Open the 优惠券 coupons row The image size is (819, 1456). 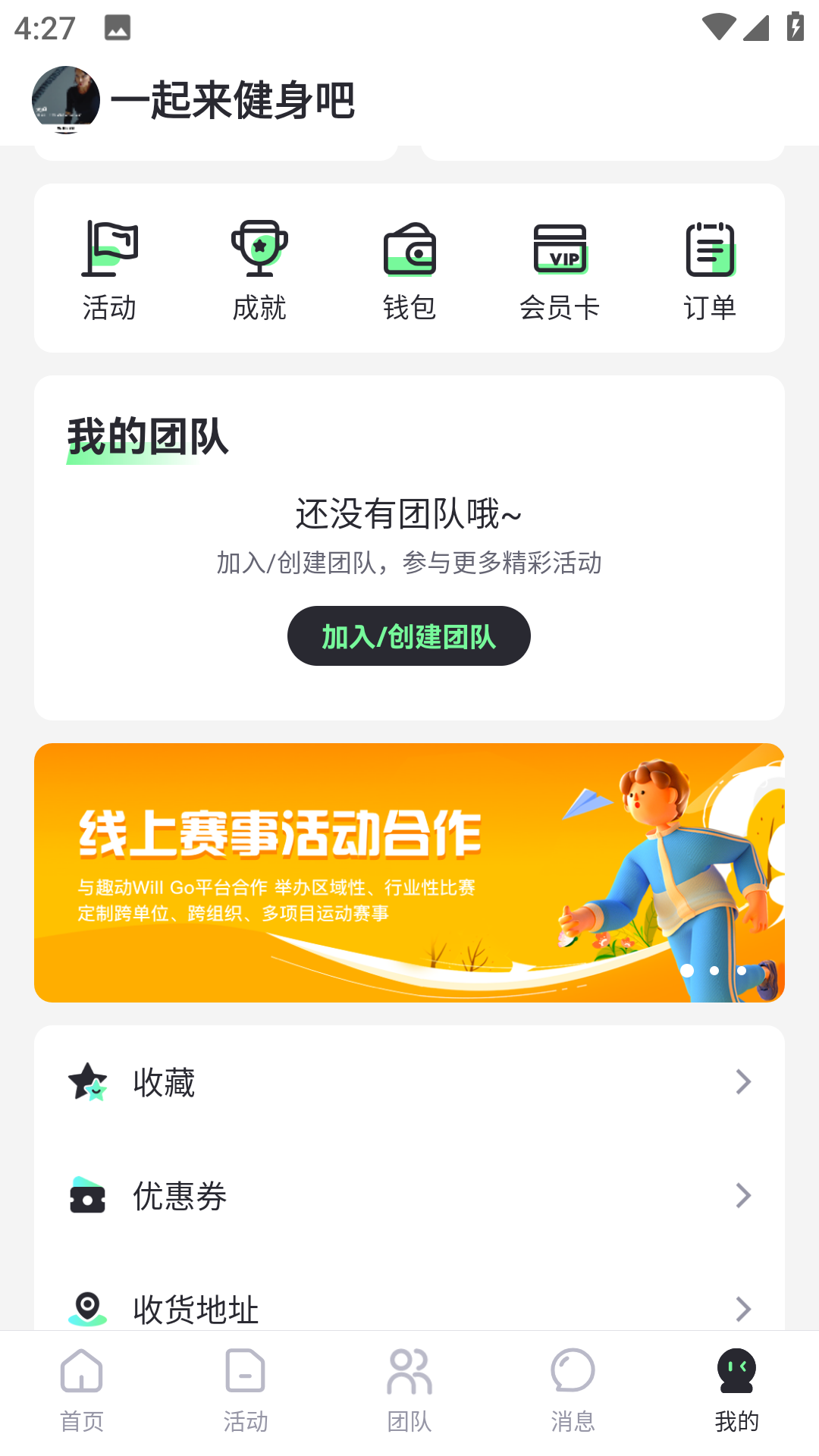[409, 1196]
